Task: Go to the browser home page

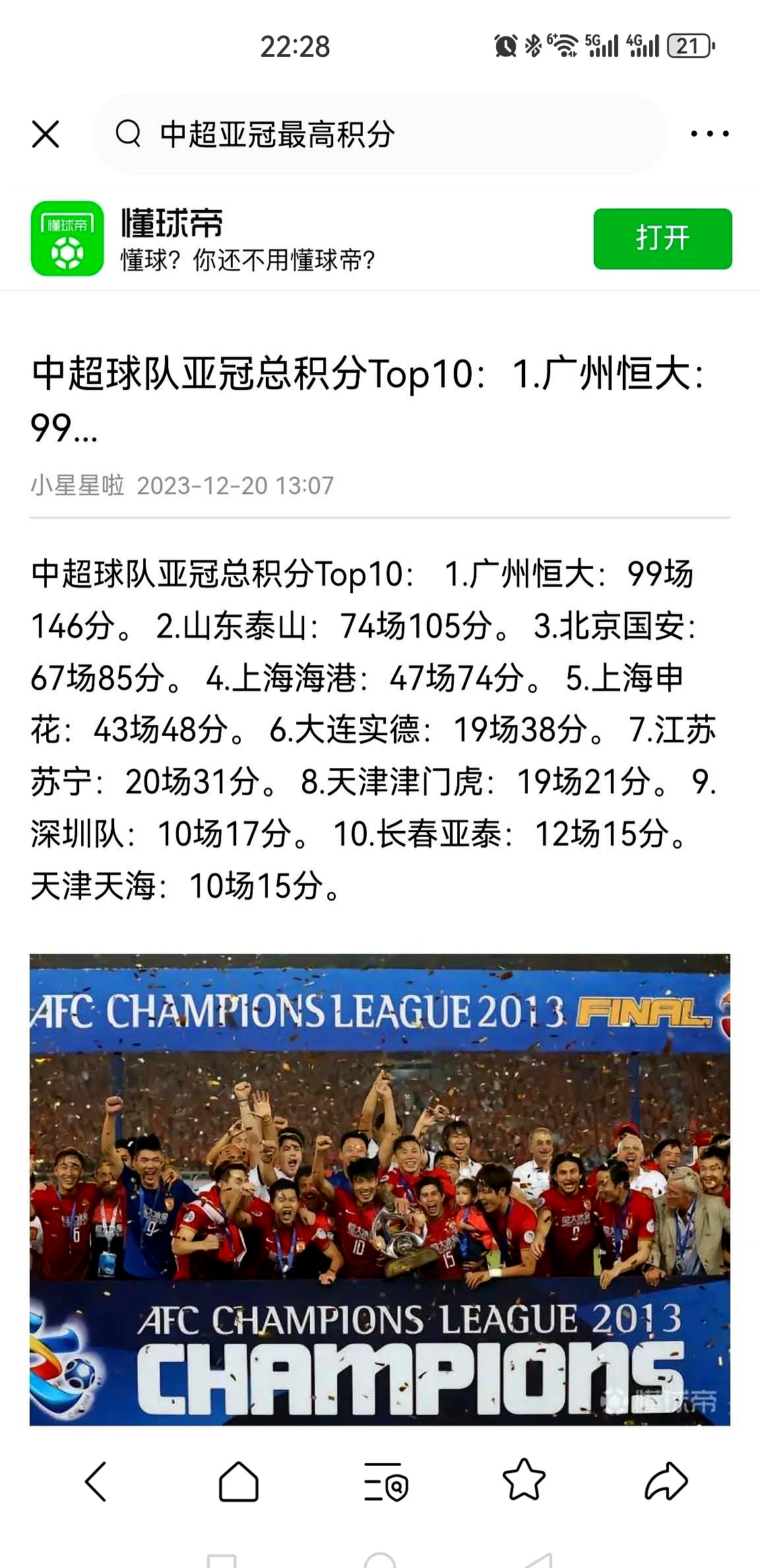Action: [239, 1482]
